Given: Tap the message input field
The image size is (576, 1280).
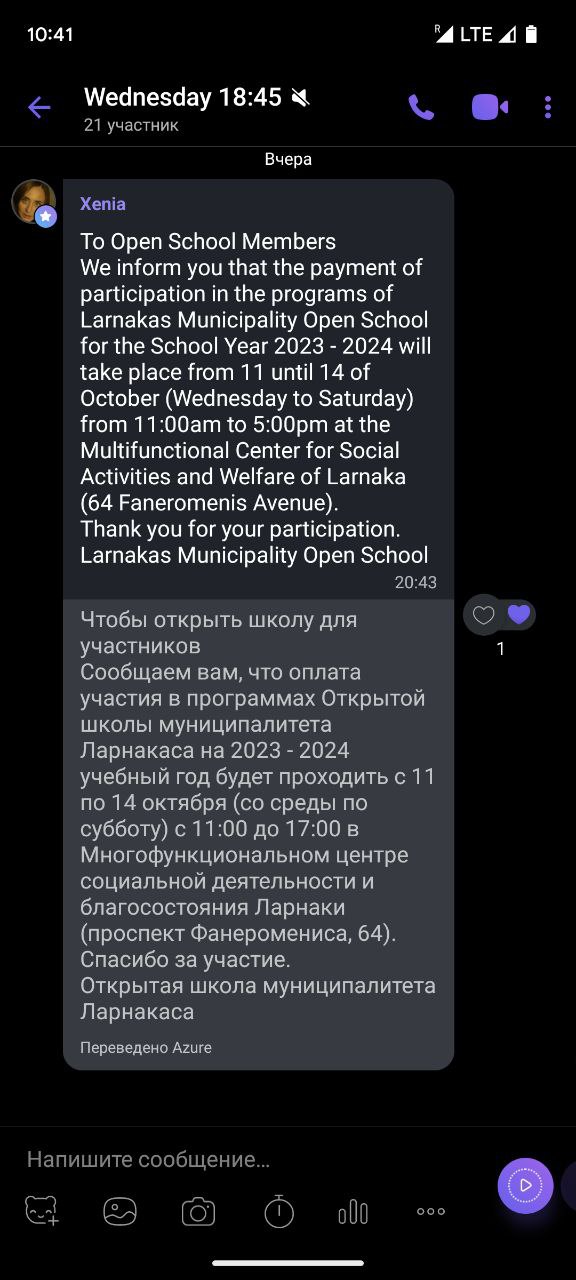Looking at the screenshot, I should tap(250, 1160).
